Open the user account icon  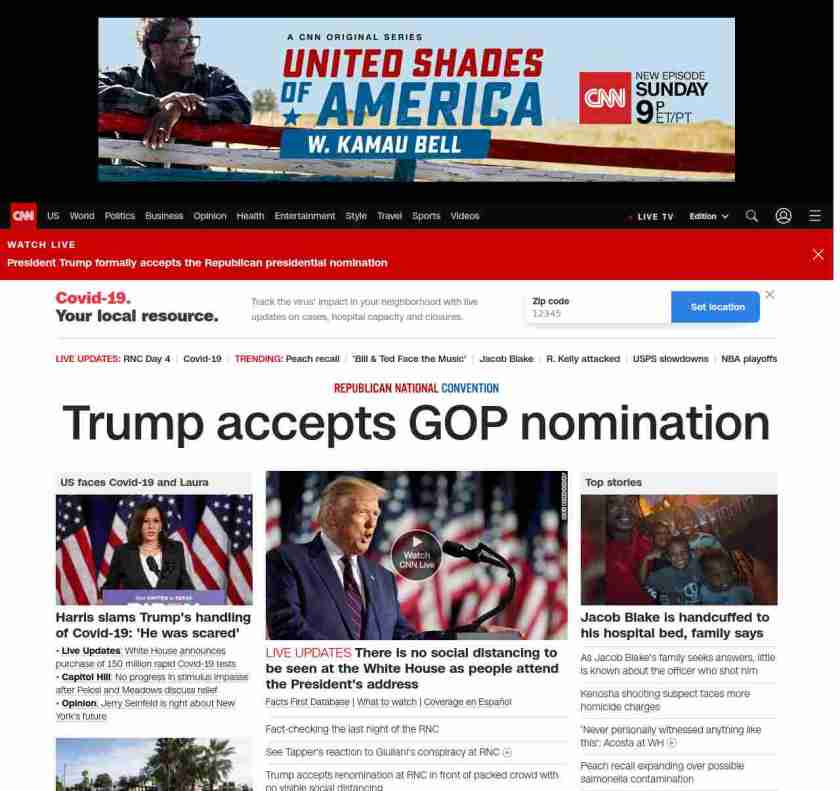pos(783,216)
